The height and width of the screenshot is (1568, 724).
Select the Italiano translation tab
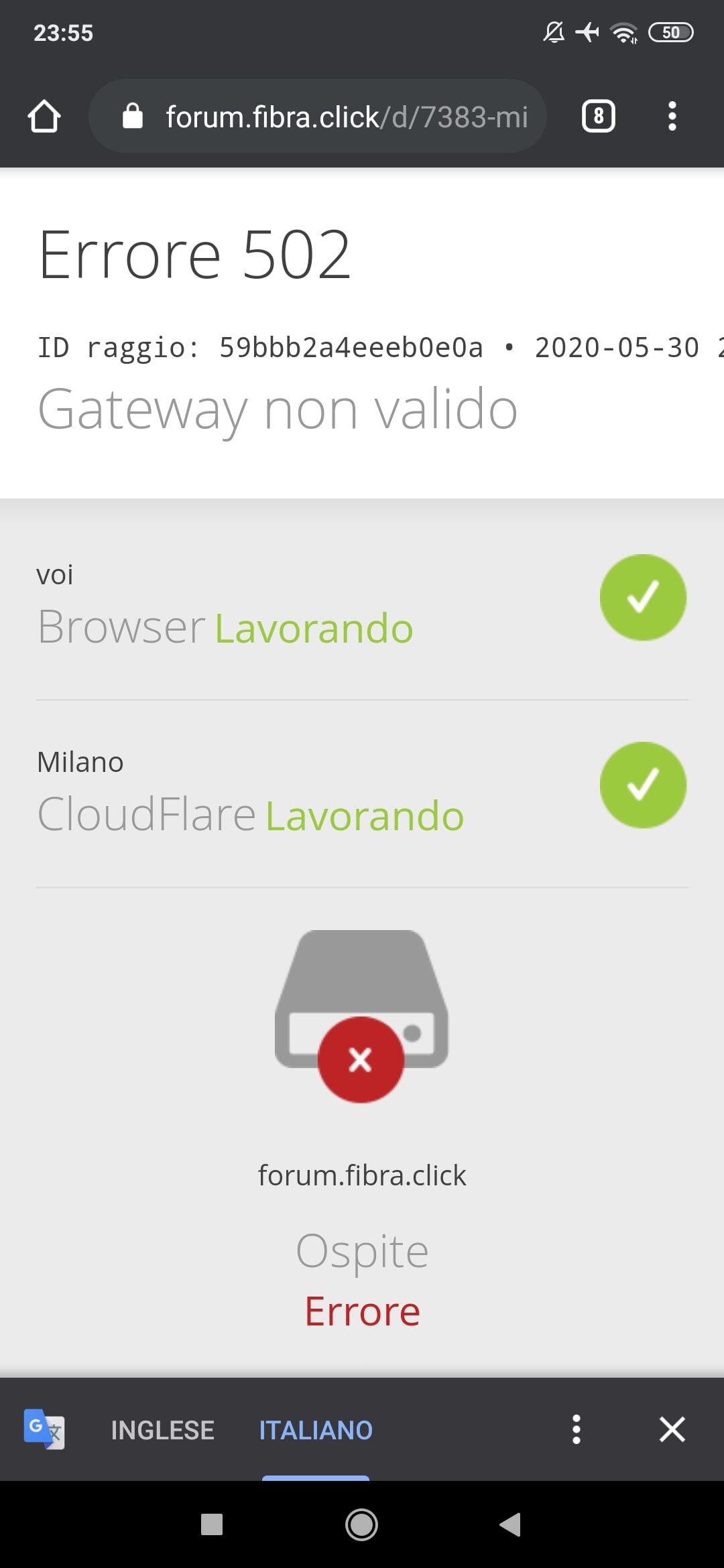[x=316, y=1430]
